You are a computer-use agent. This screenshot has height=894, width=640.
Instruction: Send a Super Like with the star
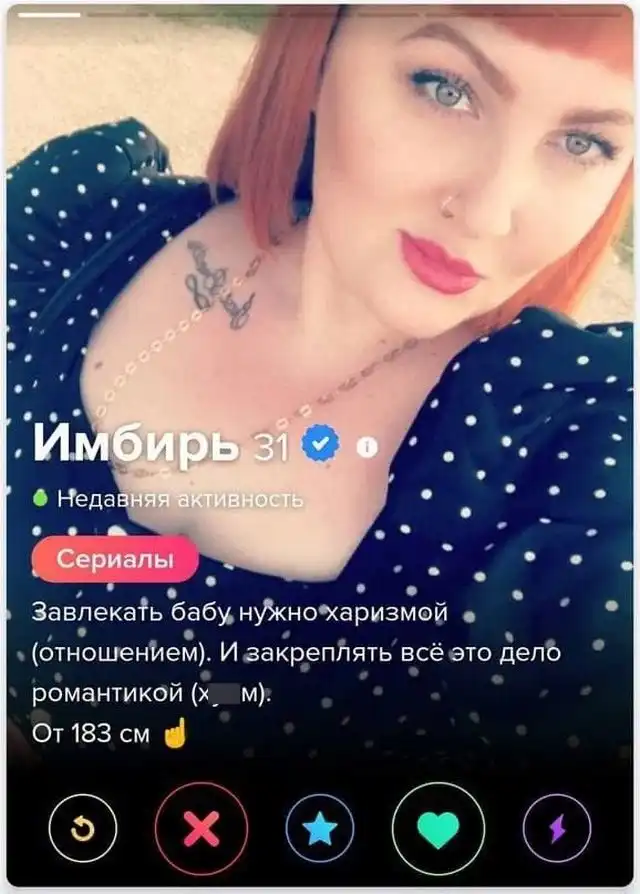[x=320, y=828]
